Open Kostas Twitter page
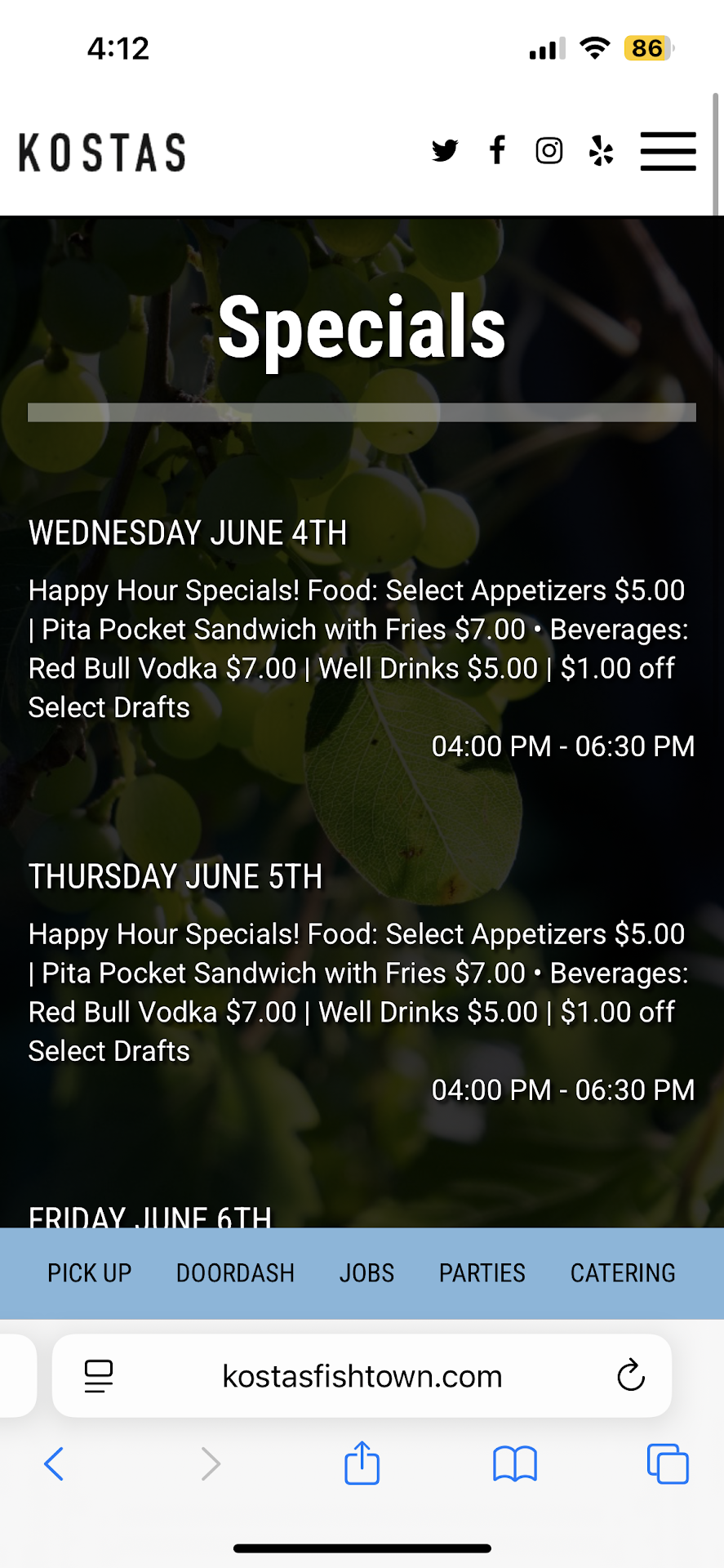This screenshot has width=724, height=1568. [x=445, y=151]
